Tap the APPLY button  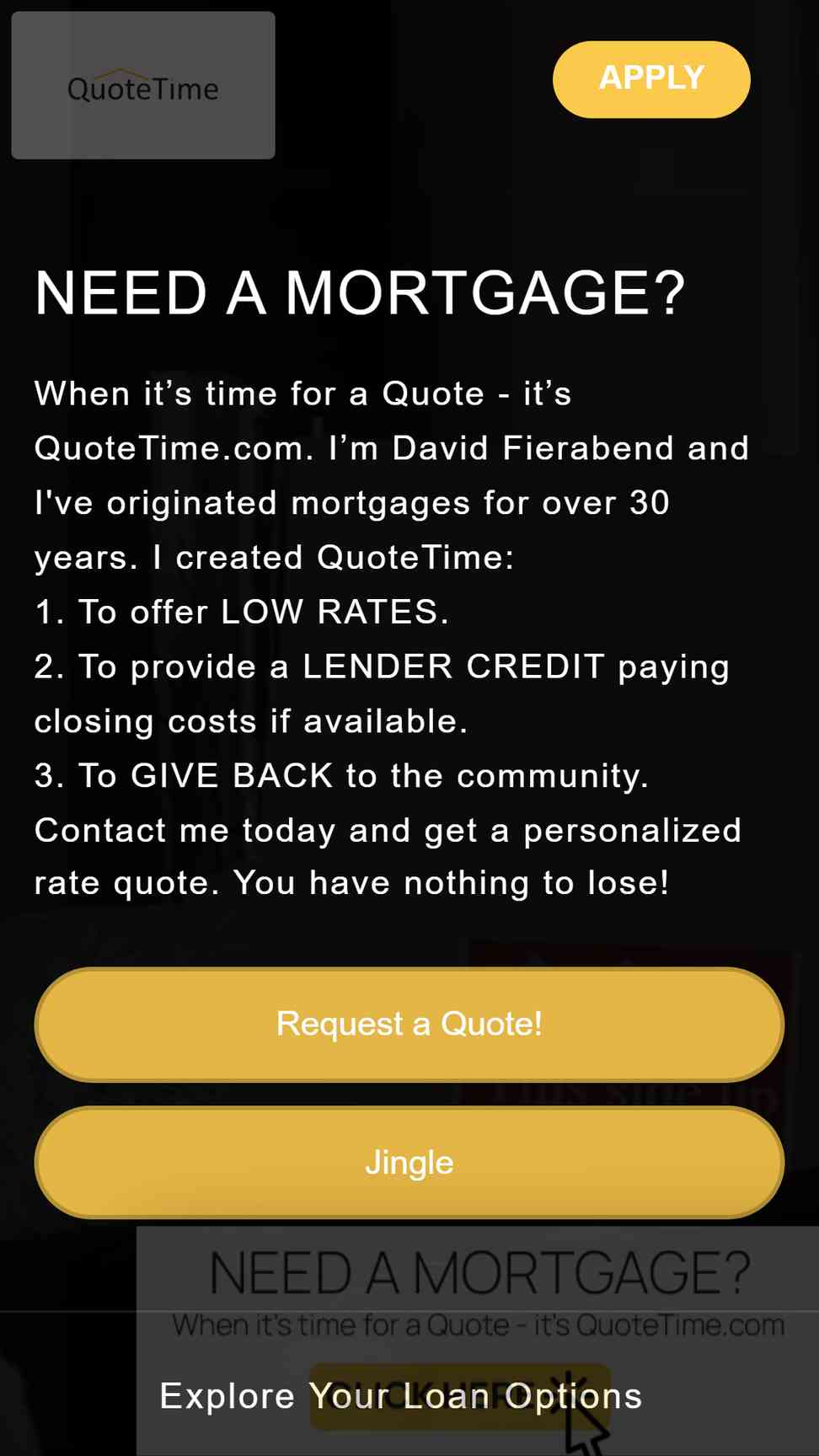[651, 79]
